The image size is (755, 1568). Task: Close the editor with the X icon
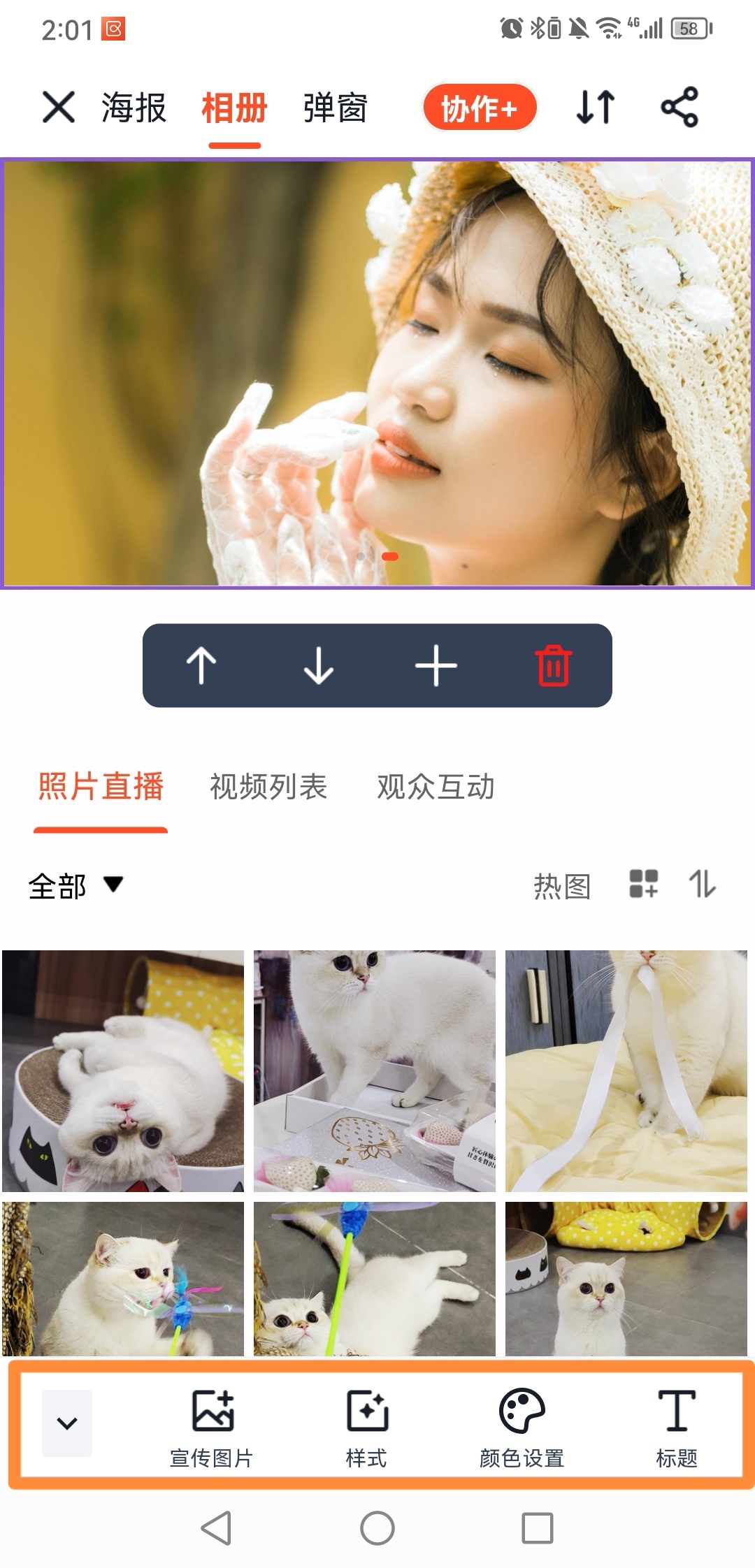pyautogui.click(x=59, y=108)
